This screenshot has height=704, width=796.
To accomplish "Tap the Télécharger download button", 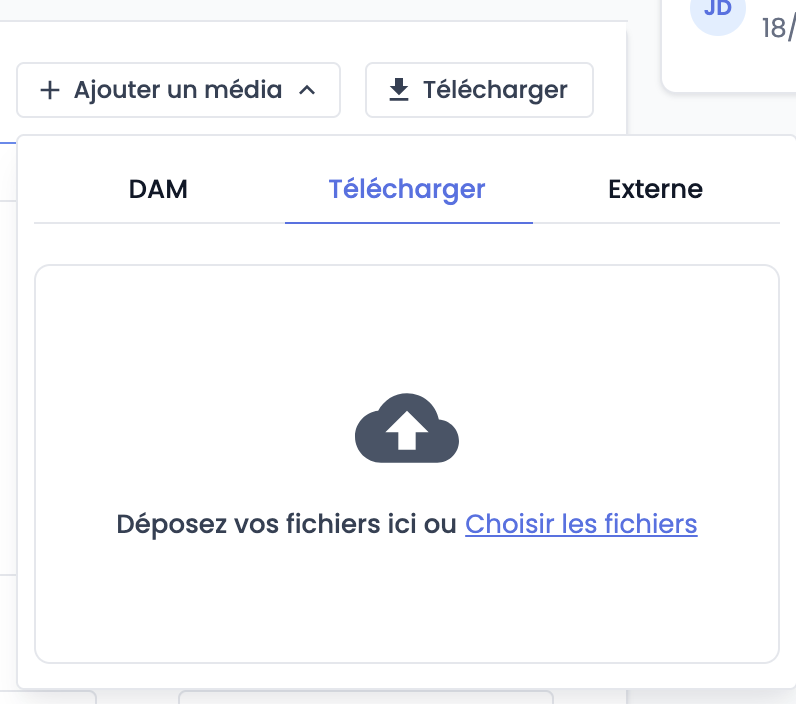I will point(479,90).
